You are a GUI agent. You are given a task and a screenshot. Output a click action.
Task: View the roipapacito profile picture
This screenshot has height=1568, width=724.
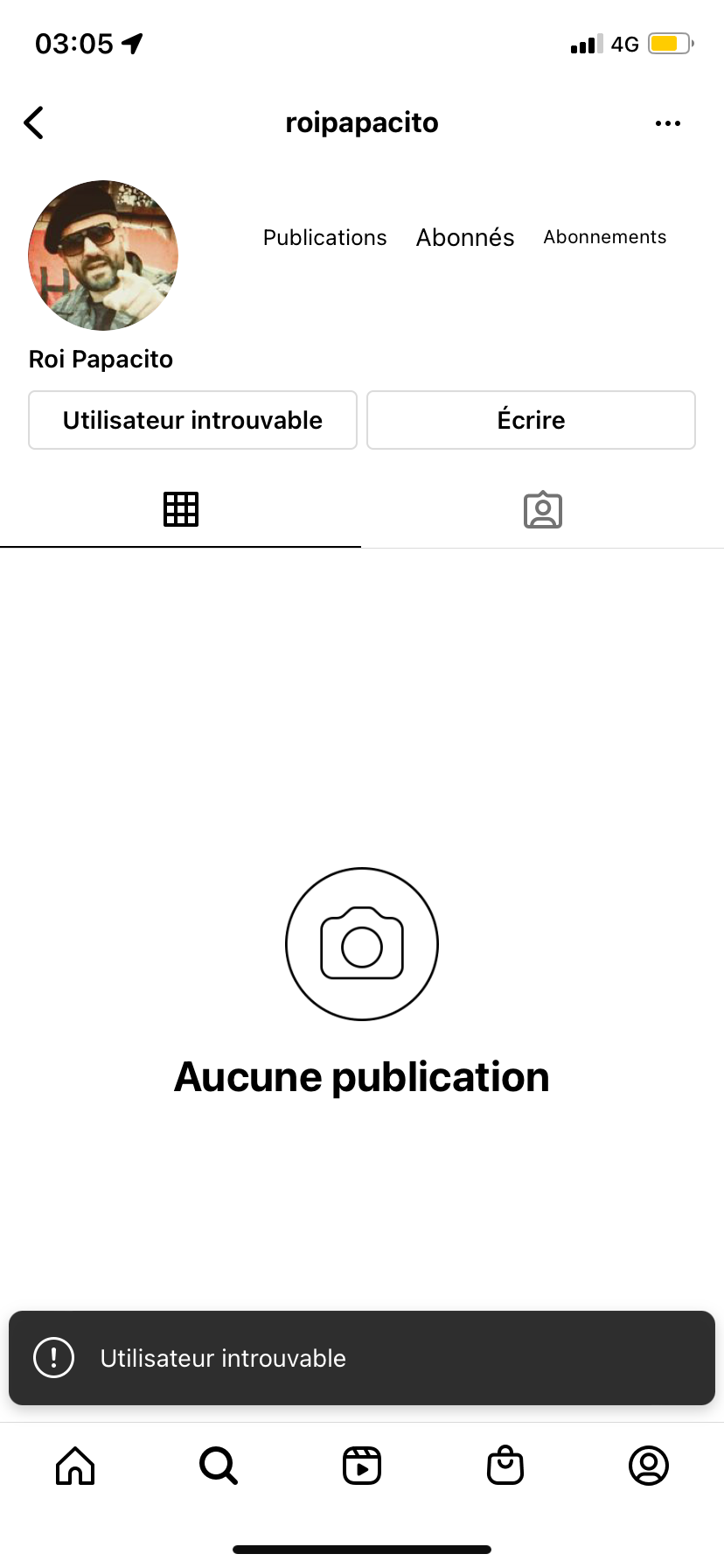coord(103,255)
